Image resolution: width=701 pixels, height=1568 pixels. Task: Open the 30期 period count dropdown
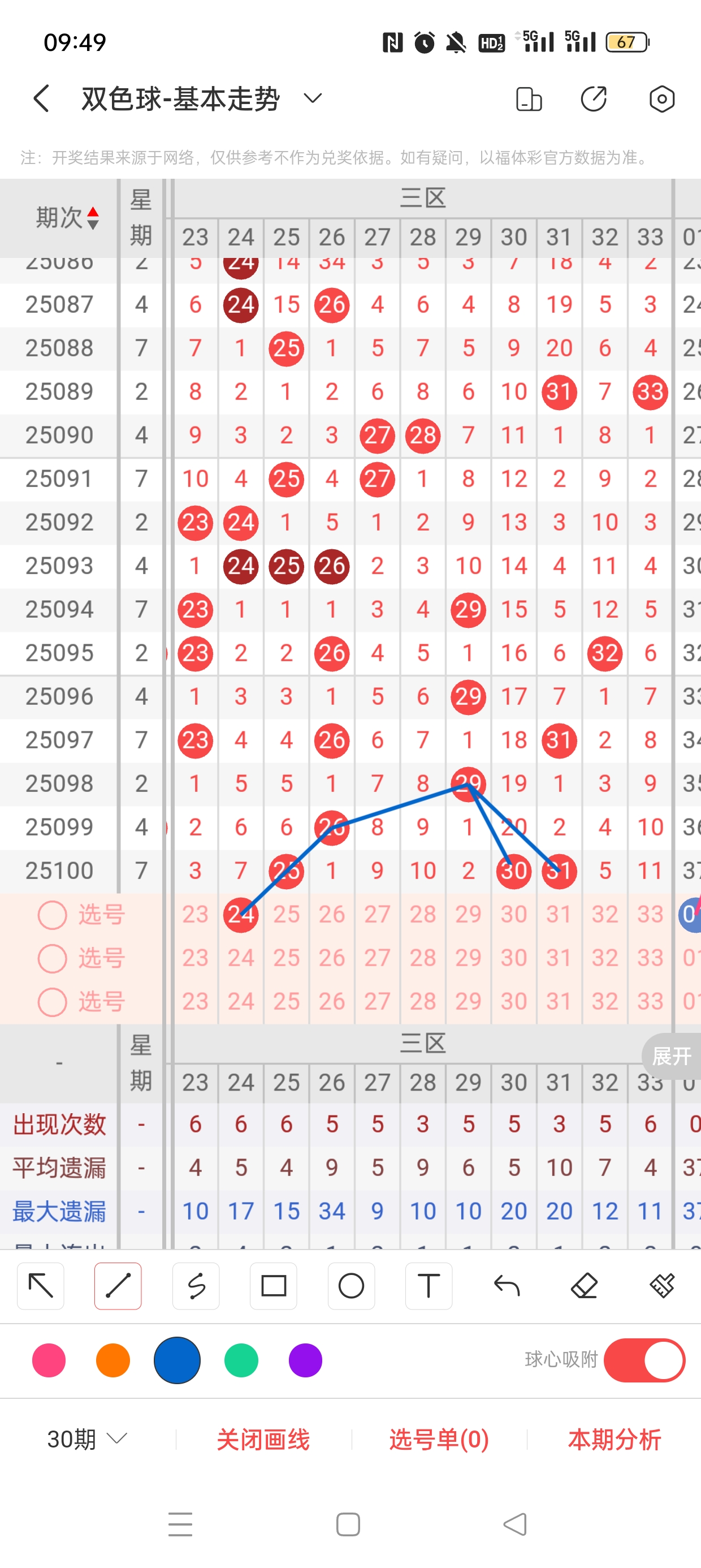click(87, 1440)
